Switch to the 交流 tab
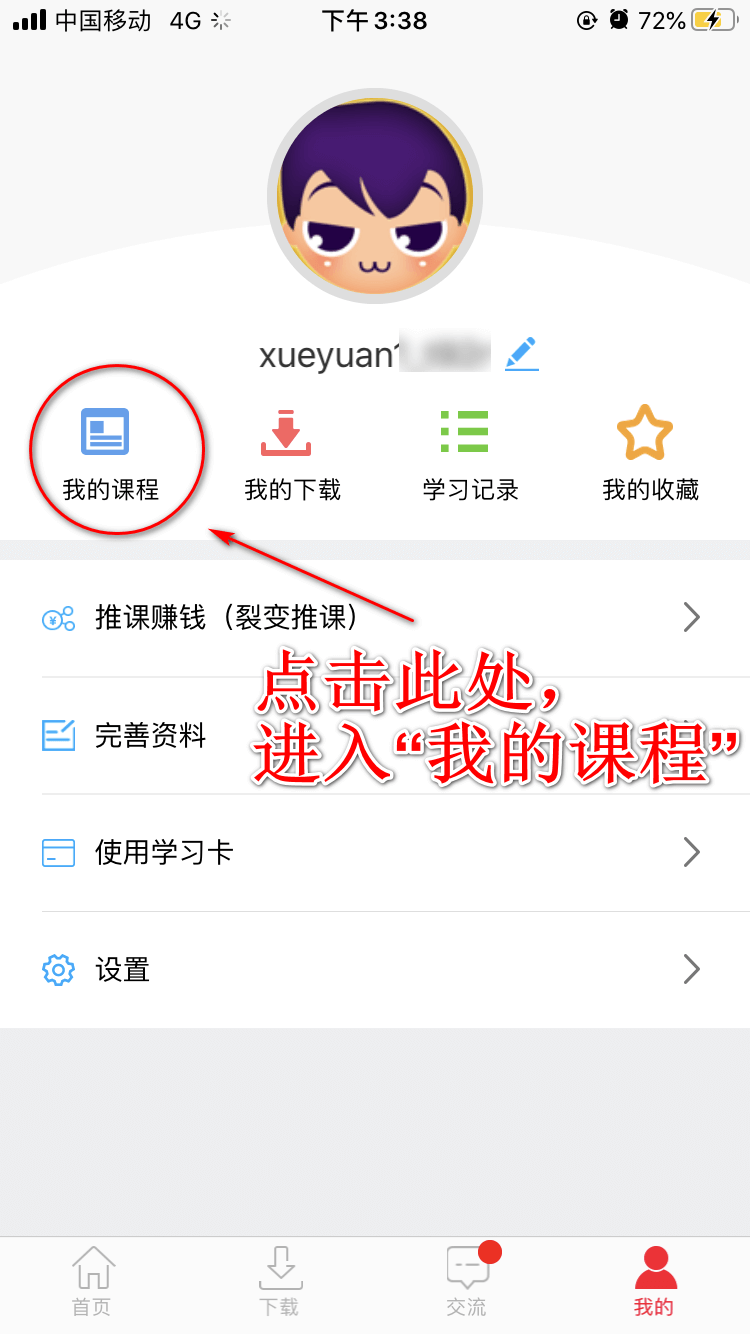 point(467,1282)
